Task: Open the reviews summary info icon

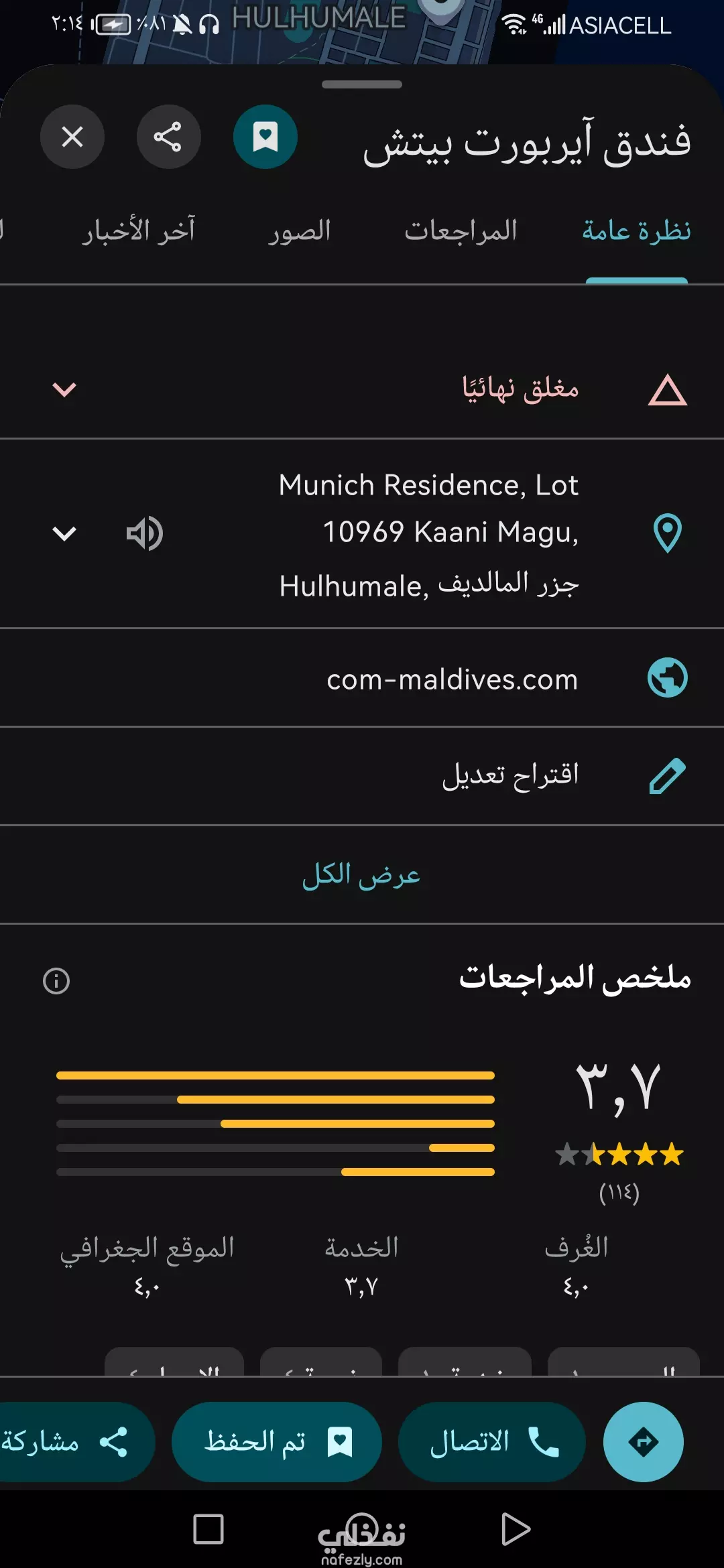Action: click(56, 981)
